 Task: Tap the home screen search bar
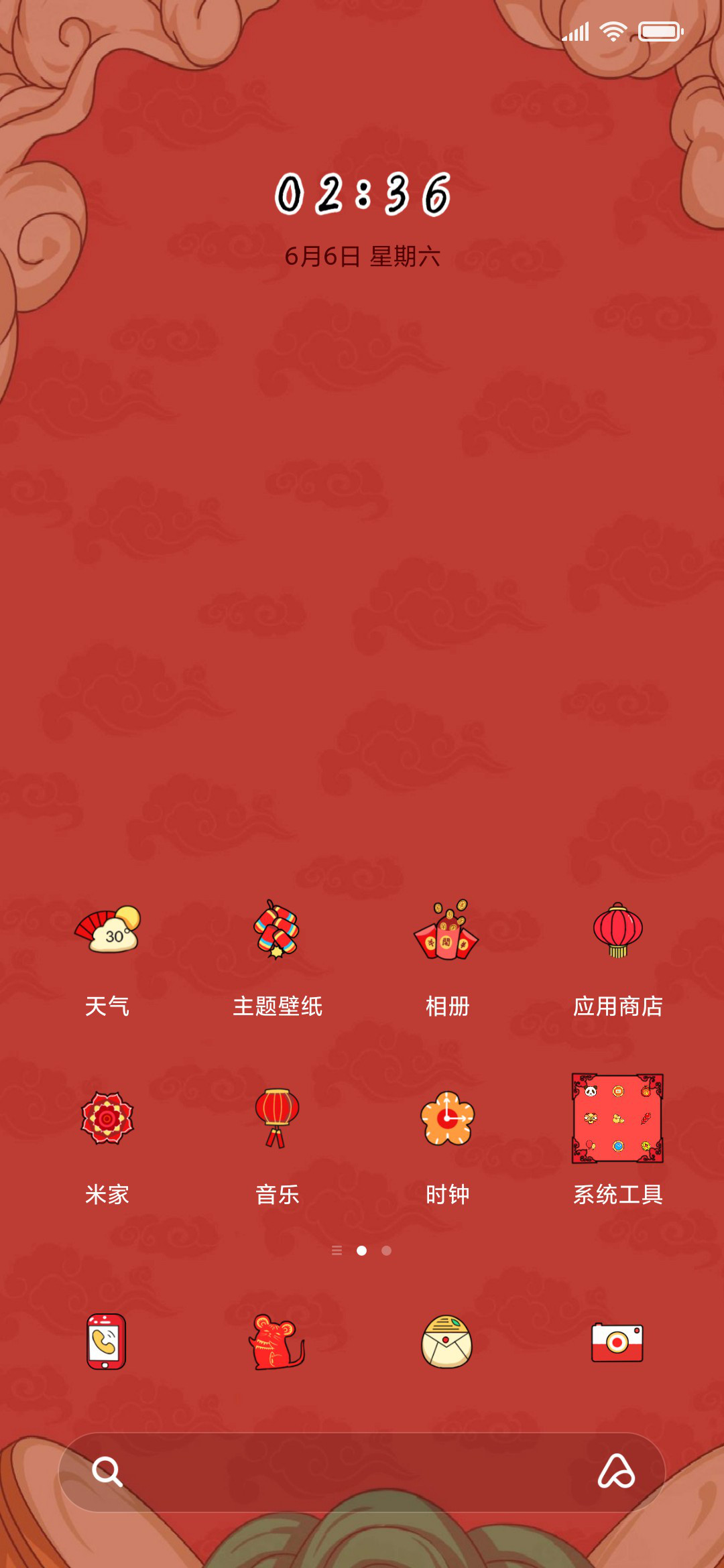(x=362, y=1472)
